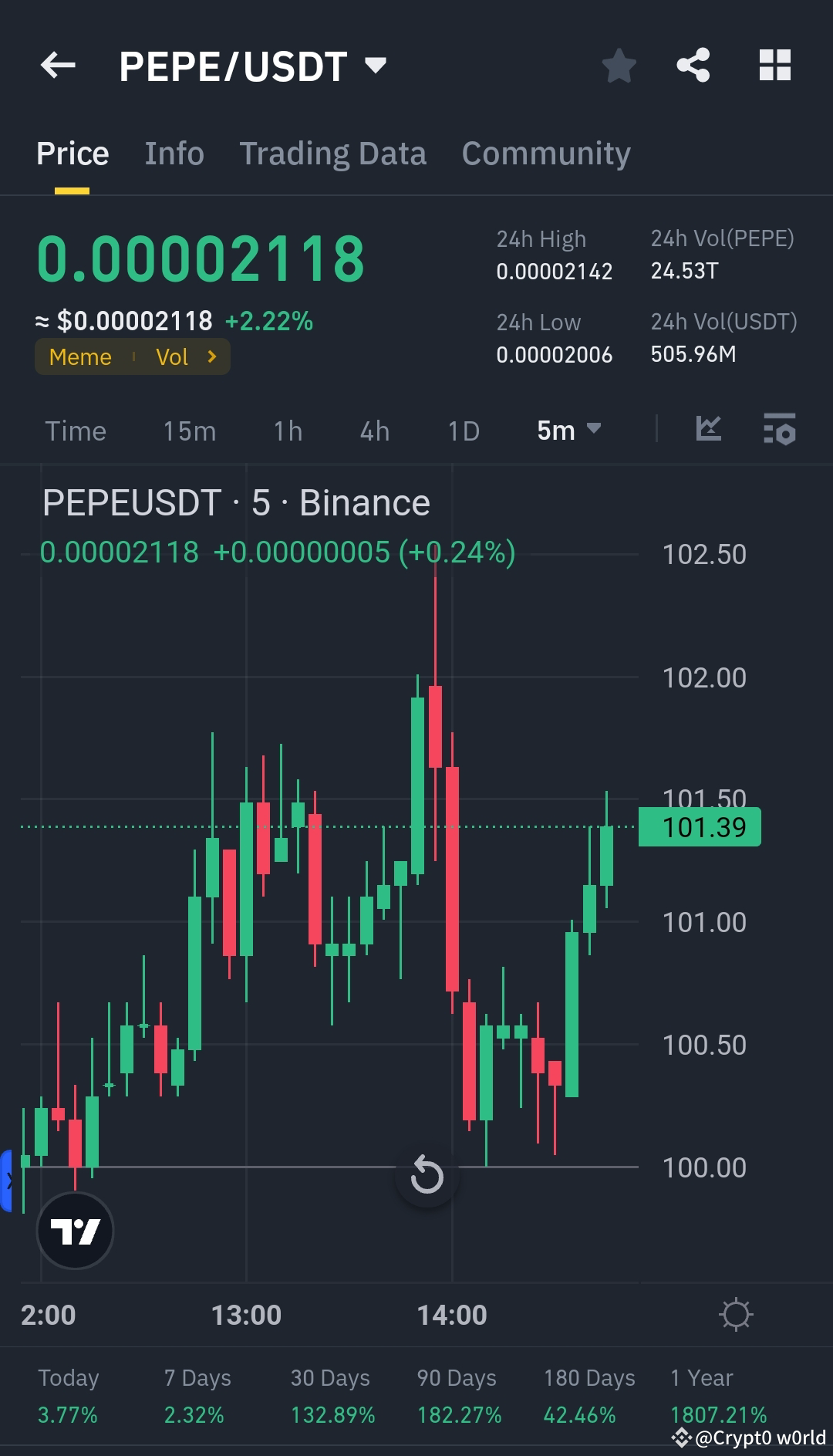Tap the green 101.39 price marker

coord(698,826)
